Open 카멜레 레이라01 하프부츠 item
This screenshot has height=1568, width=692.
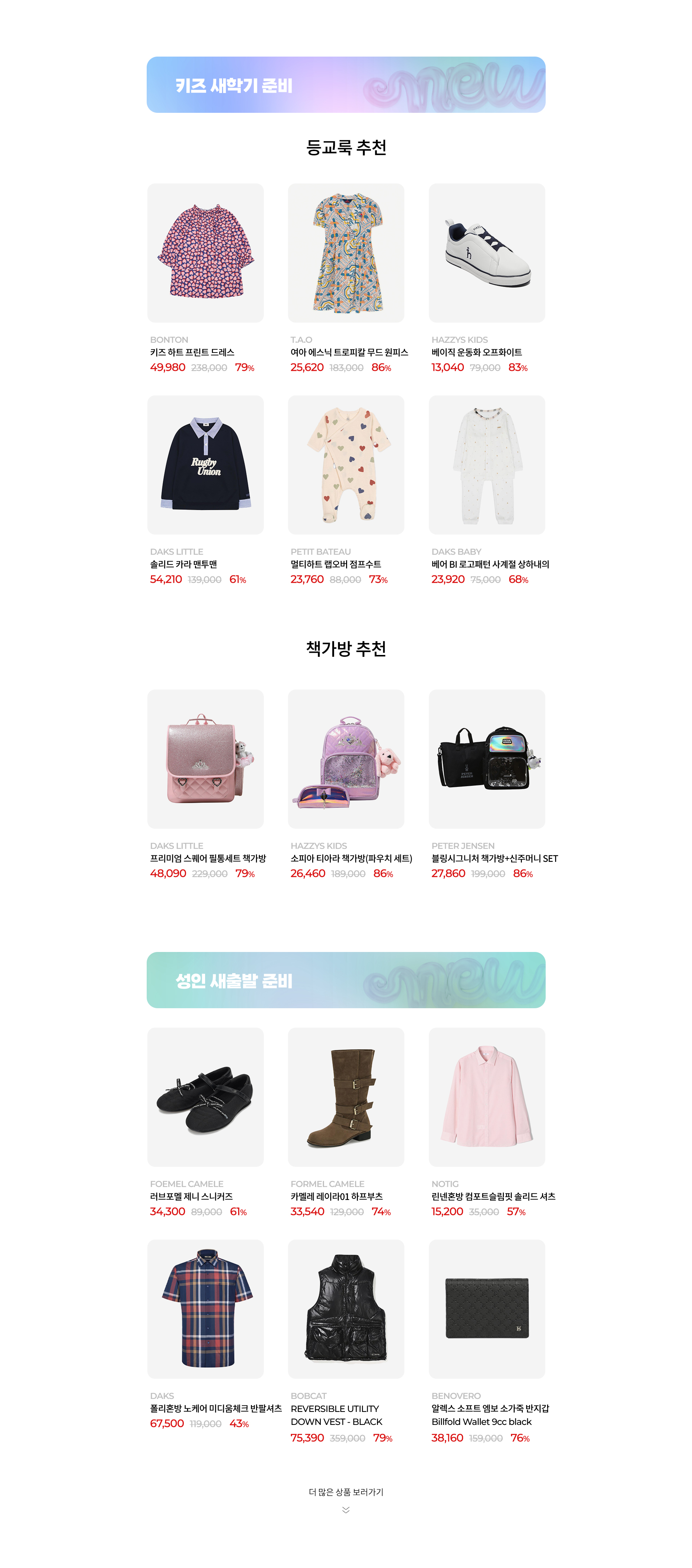coord(346,1097)
